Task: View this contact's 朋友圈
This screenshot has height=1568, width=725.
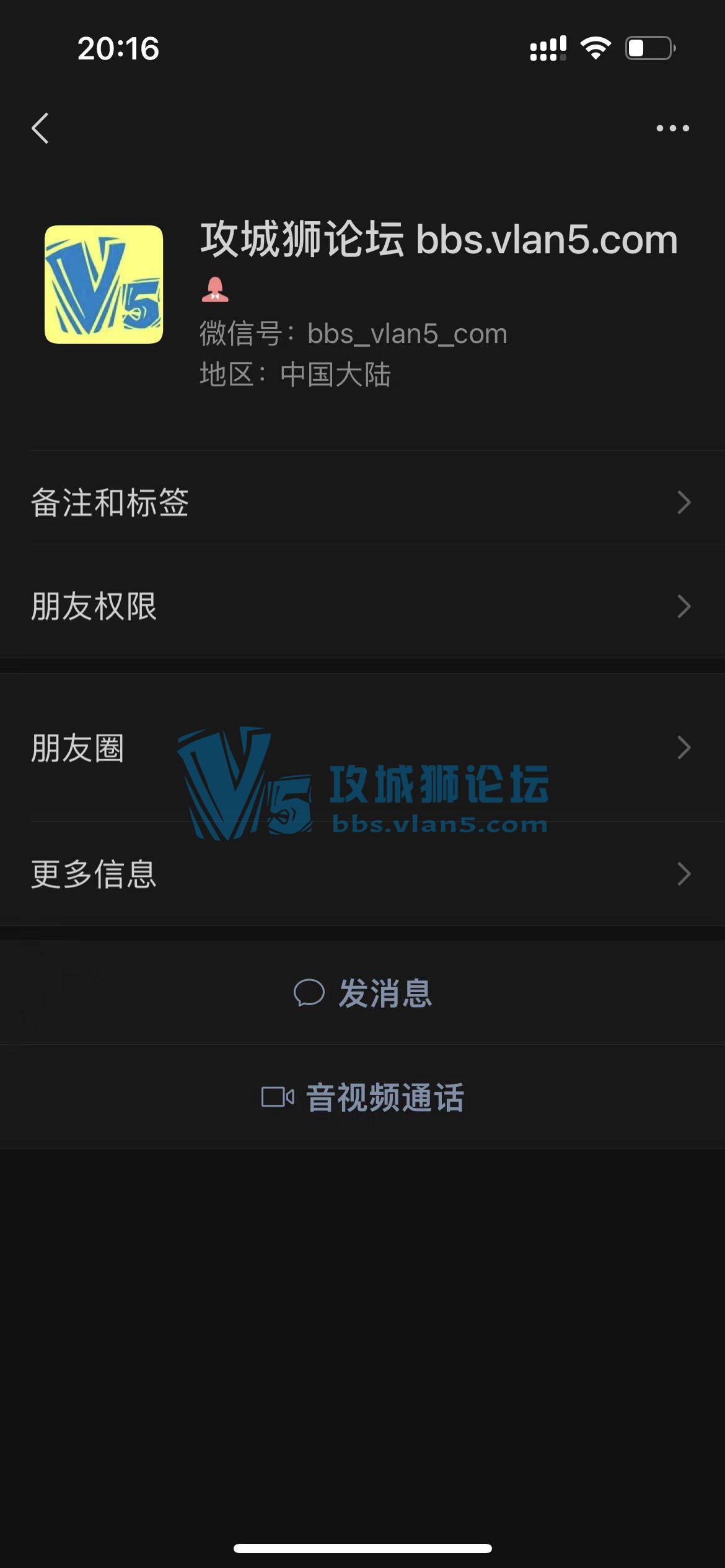Action: (x=362, y=747)
